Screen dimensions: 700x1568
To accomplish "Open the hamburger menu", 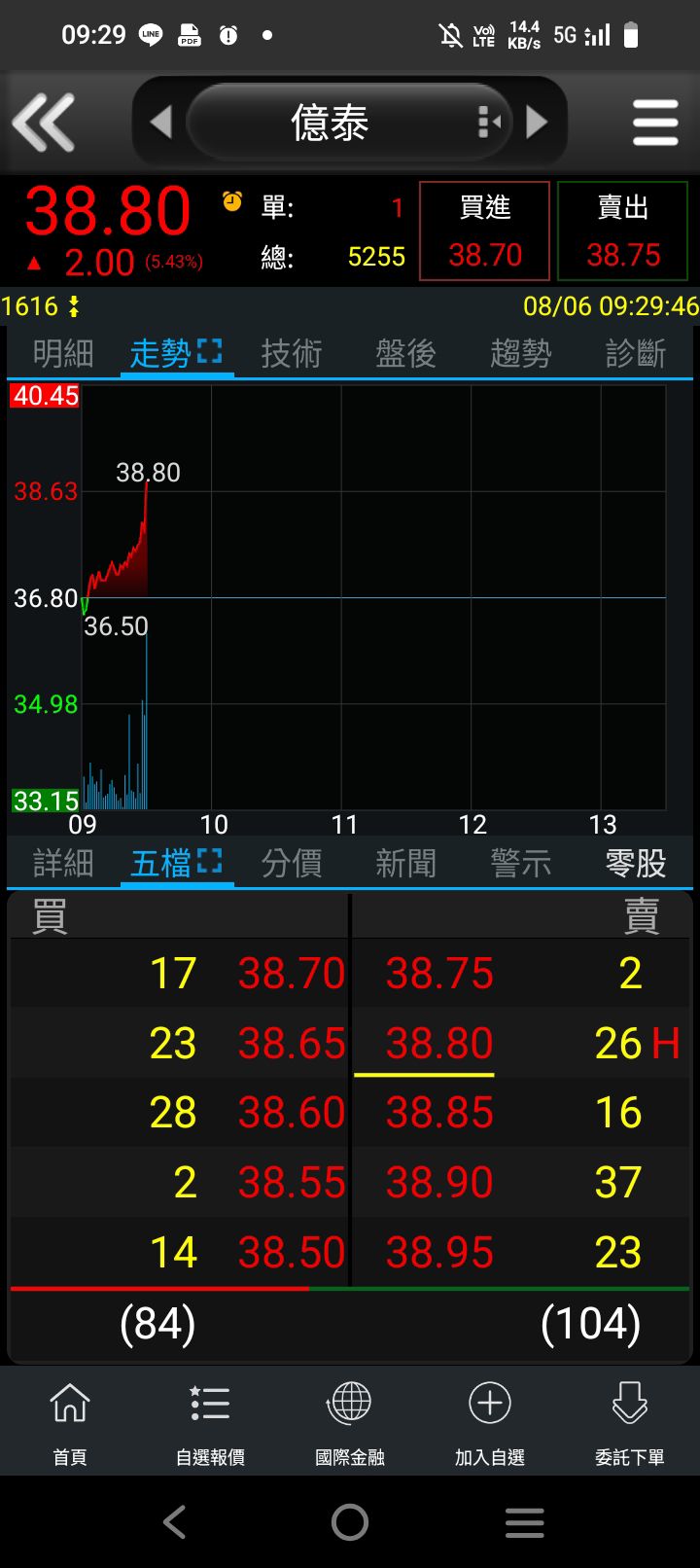I will click(654, 124).
